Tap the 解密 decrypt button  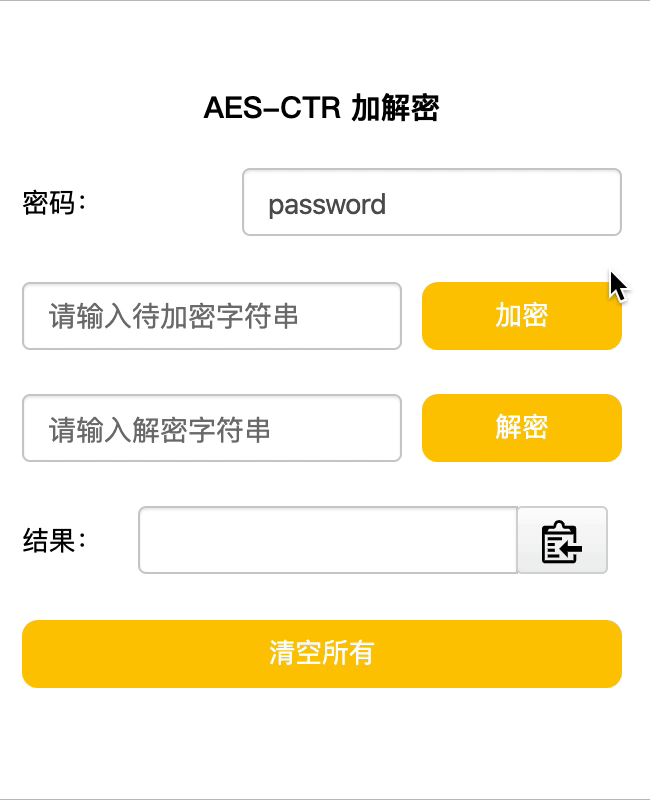[521, 429]
